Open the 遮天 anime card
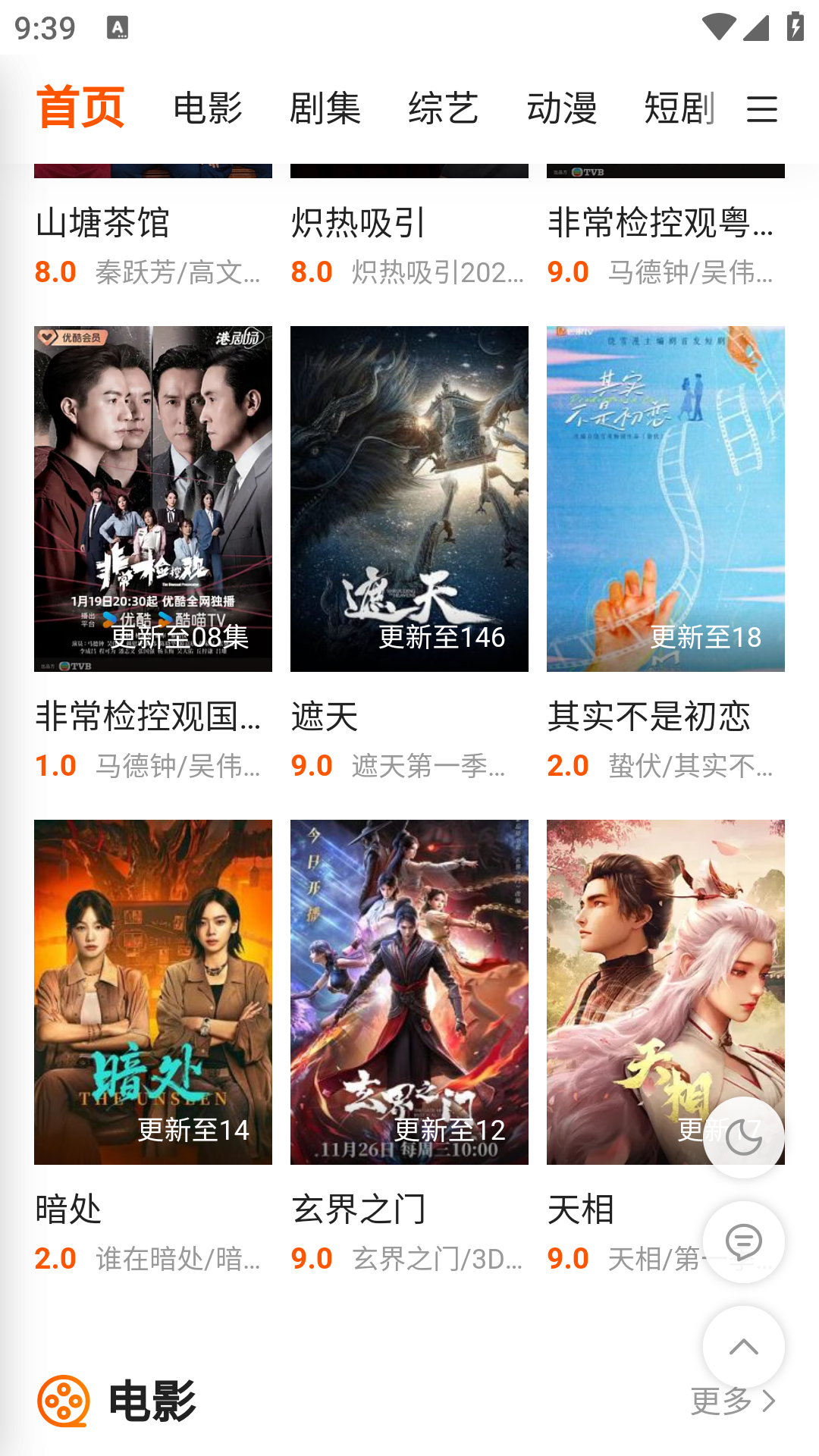This screenshot has width=819, height=1456. 409,499
